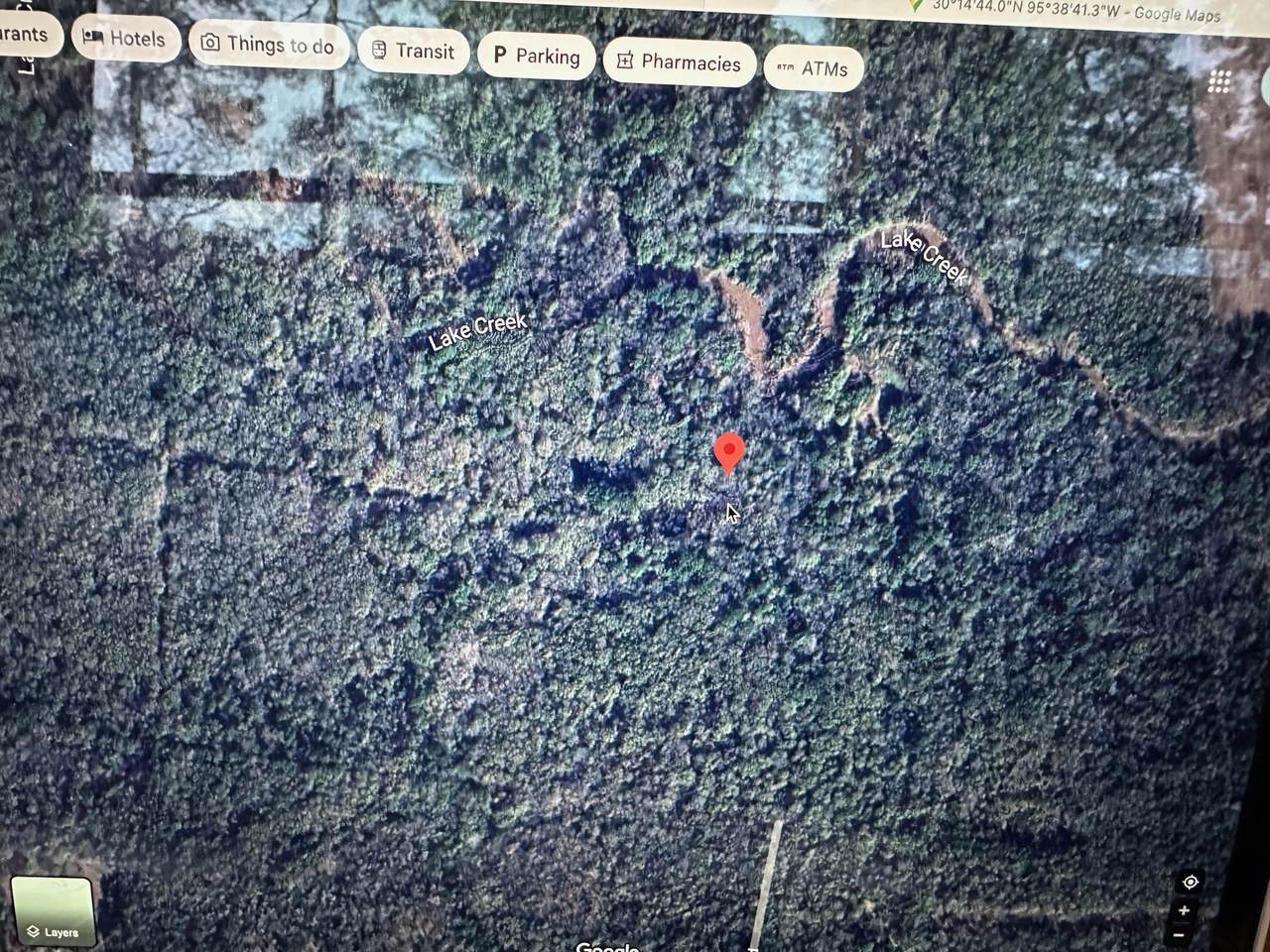Viewport: 1270px width, 952px height.
Task: Select the Hotels chip
Action: coord(125,39)
